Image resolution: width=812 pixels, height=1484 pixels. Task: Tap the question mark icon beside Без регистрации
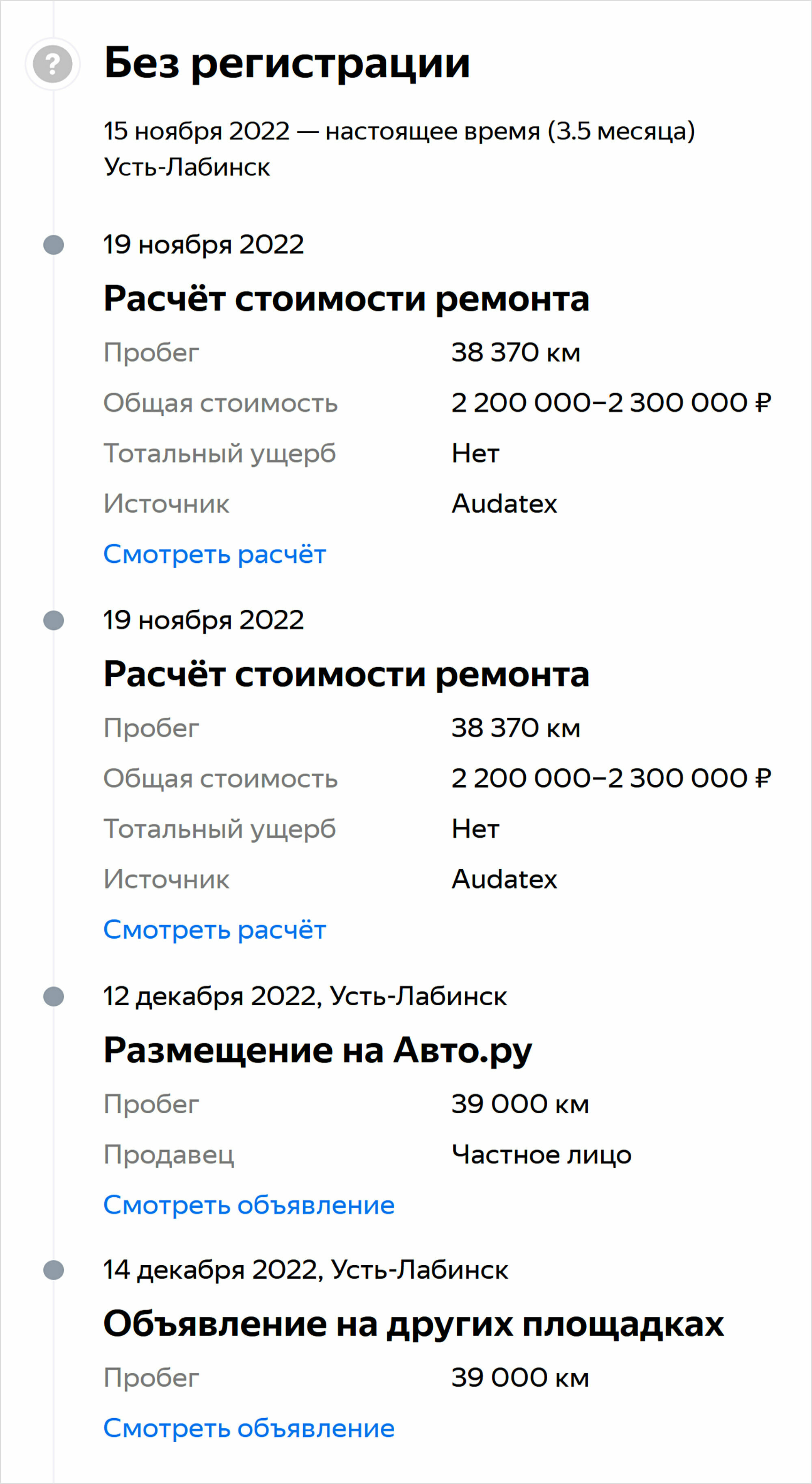coord(52,64)
